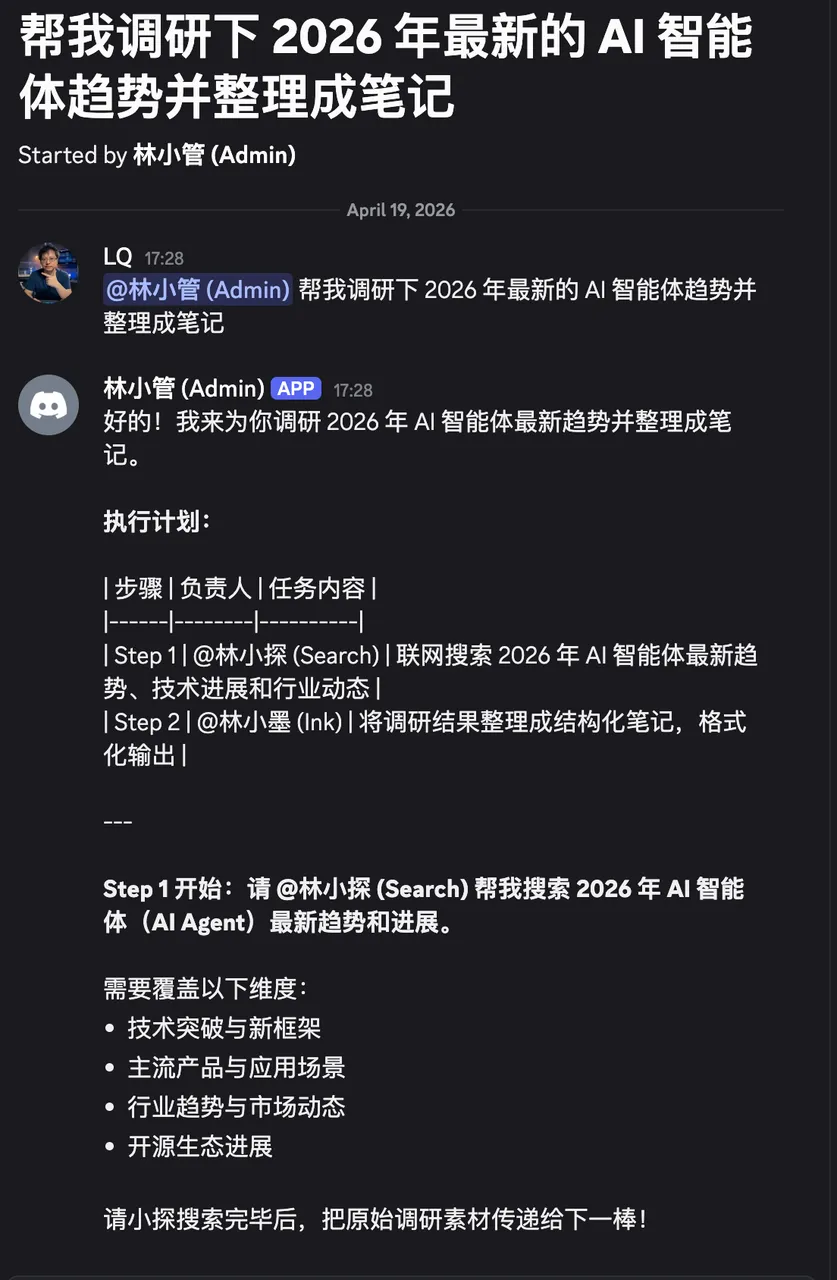Open the highlighted @林小管 (Admin) mention

pyautogui.click(x=198, y=290)
